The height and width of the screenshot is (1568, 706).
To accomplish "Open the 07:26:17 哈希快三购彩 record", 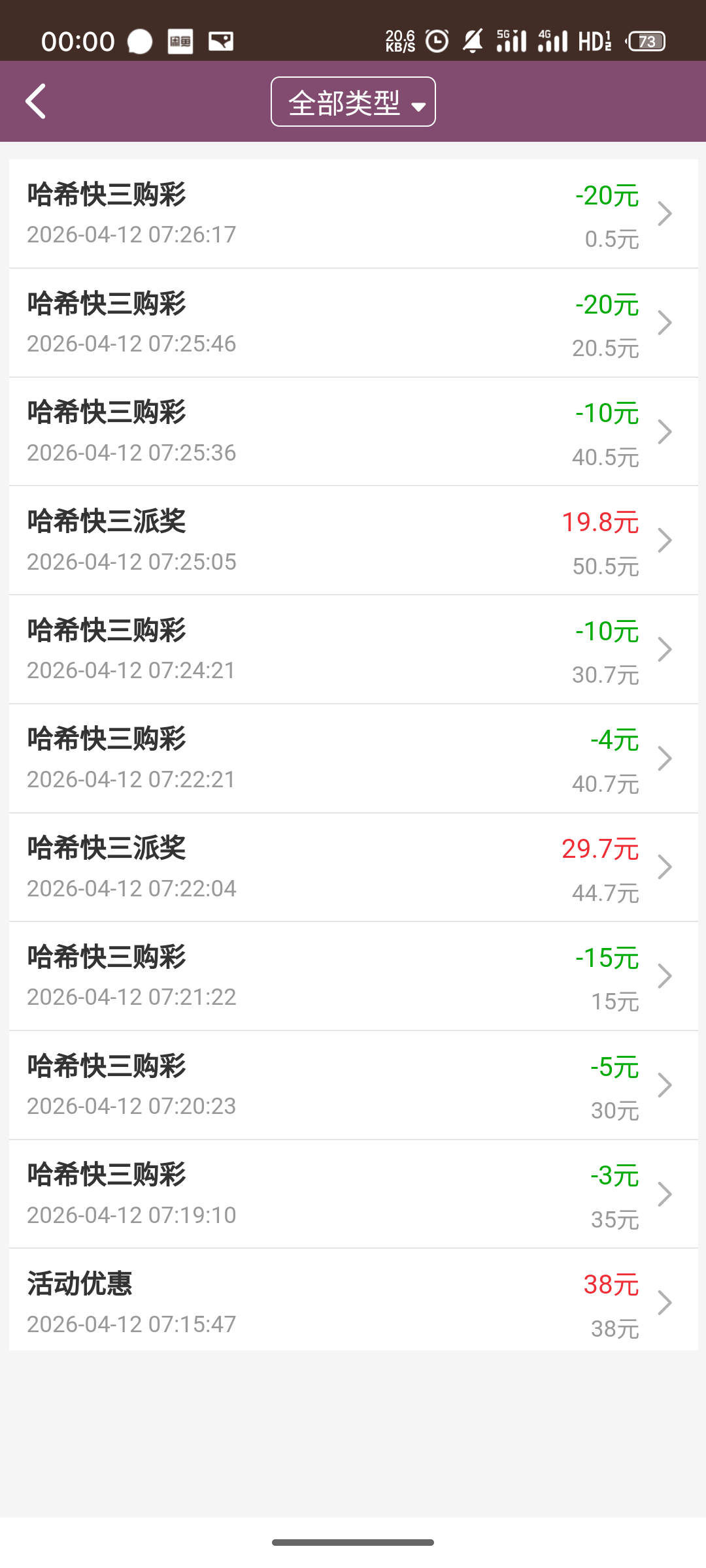I will (x=353, y=214).
